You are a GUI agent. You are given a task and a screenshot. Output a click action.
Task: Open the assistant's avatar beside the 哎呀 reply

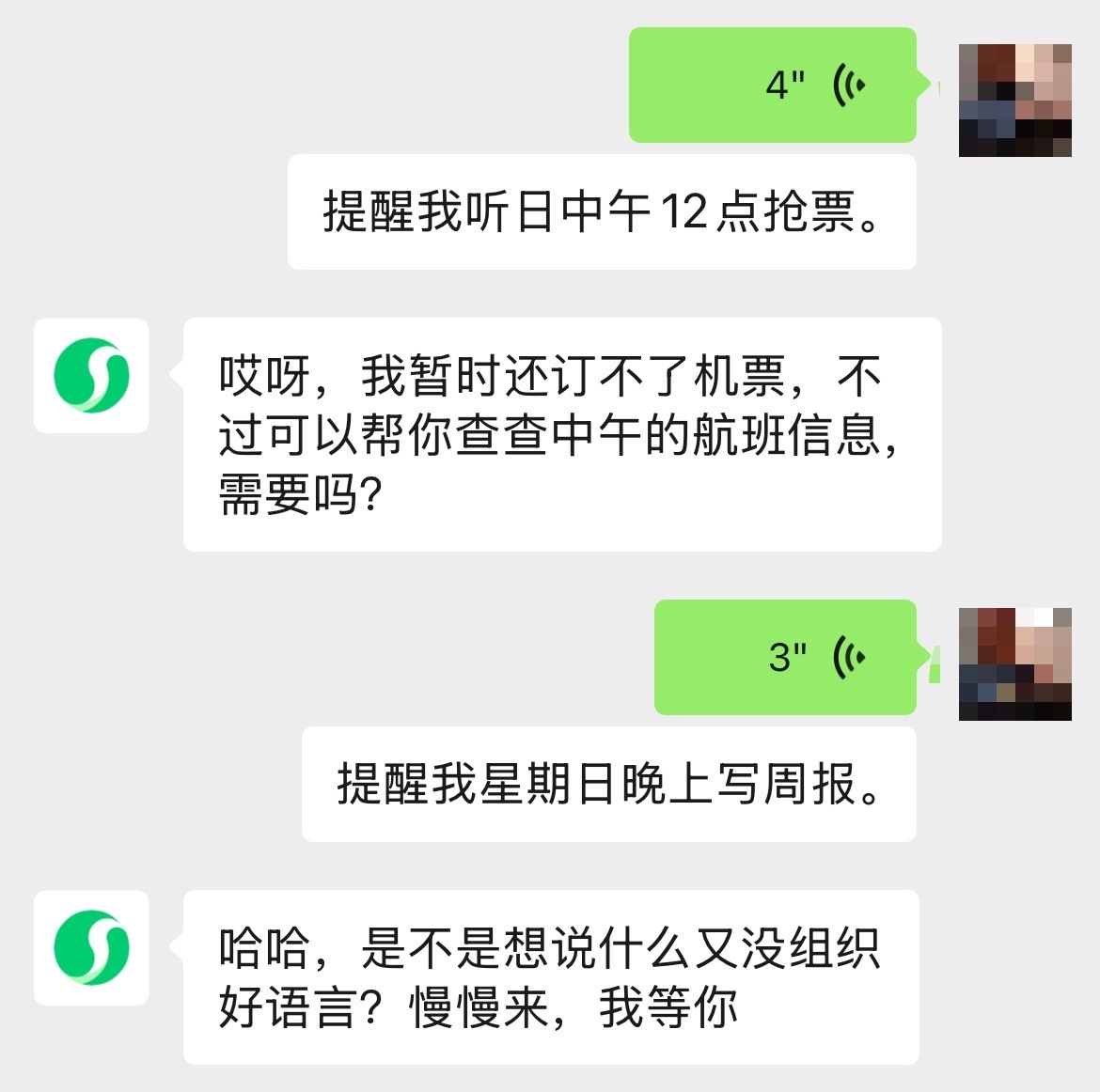[91, 376]
